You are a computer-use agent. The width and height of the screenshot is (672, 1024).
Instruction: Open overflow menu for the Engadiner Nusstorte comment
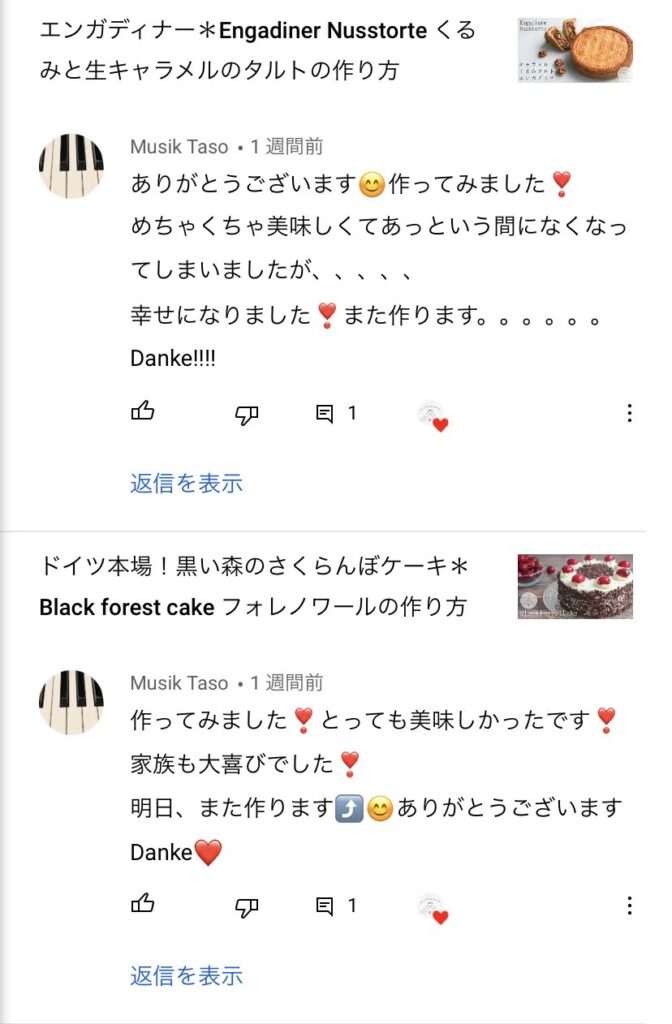(629, 413)
